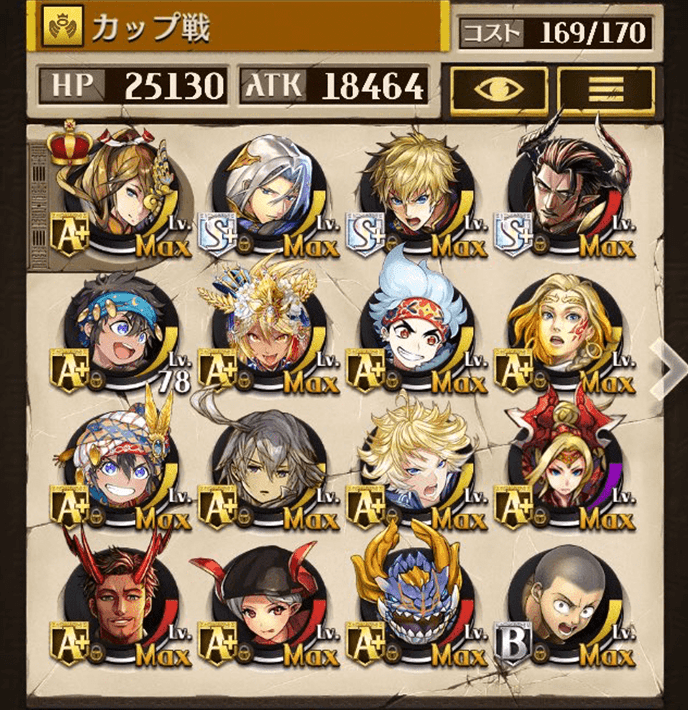The height and width of the screenshot is (710, 688).
Task: Select the red-horned grinning character
Action: (x=116, y=605)
